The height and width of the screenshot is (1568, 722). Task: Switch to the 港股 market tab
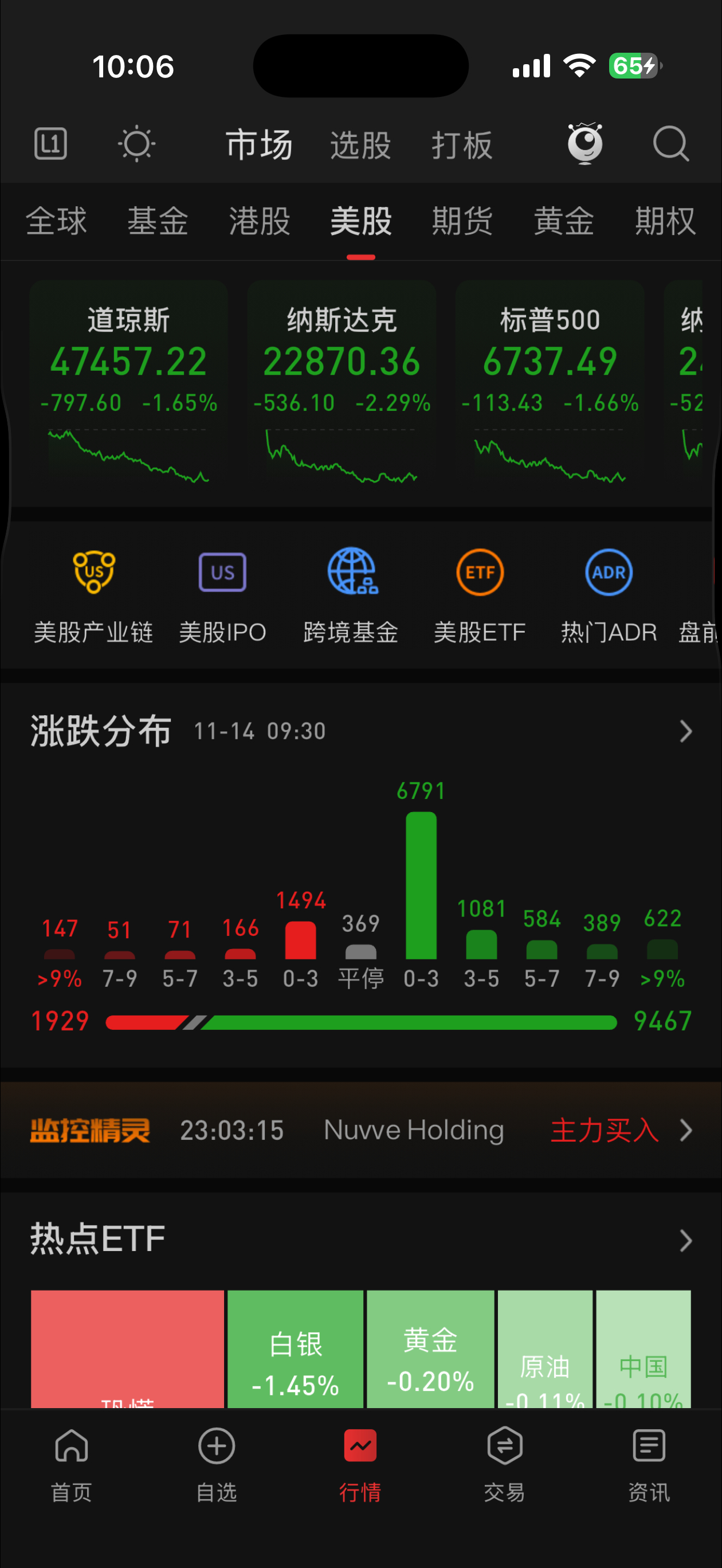tap(259, 221)
